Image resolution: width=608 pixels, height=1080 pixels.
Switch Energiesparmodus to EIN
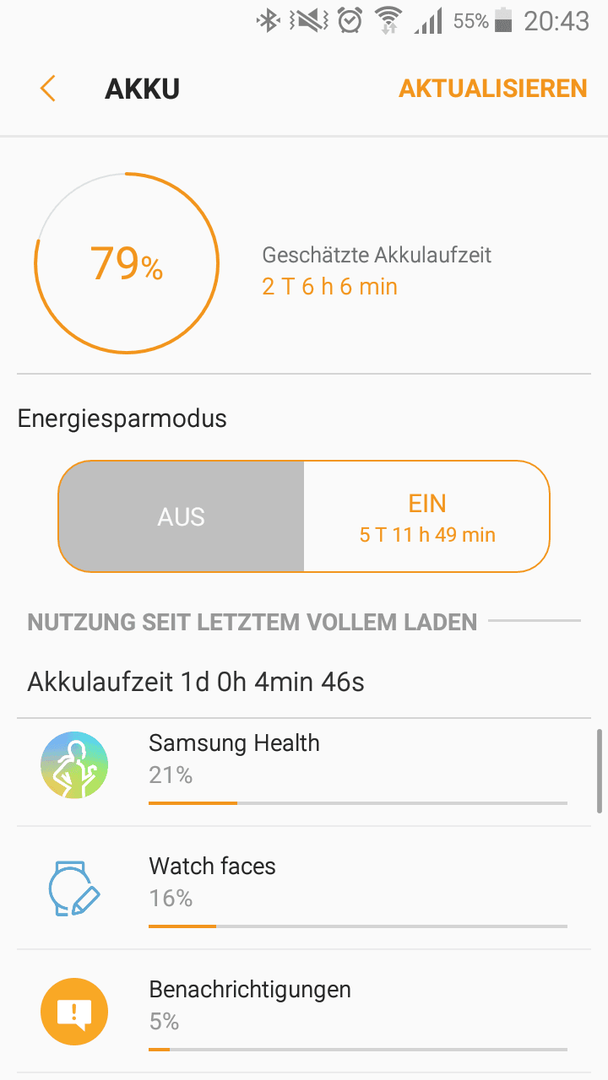(x=427, y=517)
